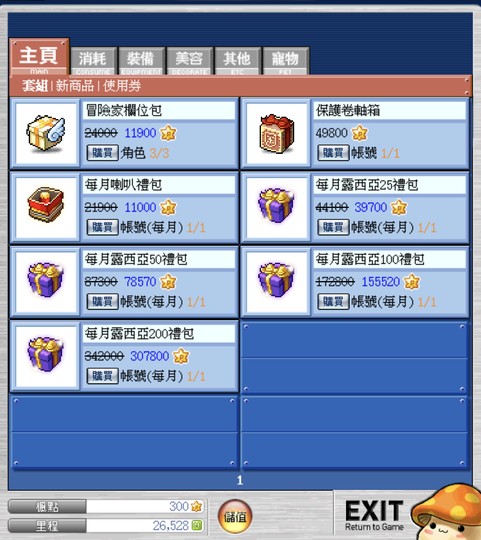Viewport: 481px width, 540px height.
Task: Buy the 冒險家欄位包
Action: point(102,153)
